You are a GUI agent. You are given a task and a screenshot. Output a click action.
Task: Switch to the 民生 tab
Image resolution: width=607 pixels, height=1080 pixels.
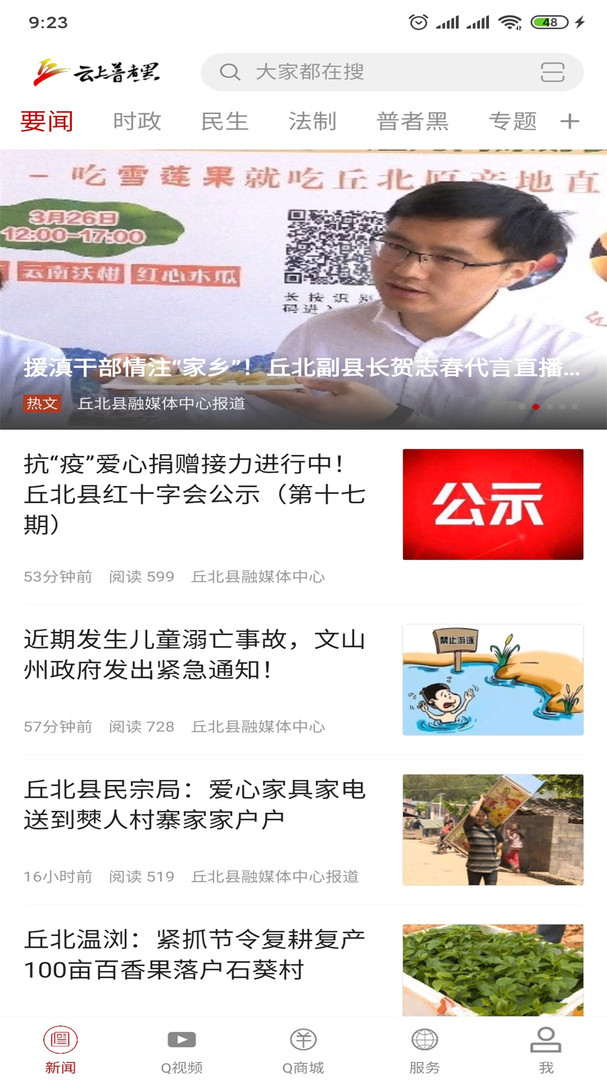click(225, 121)
